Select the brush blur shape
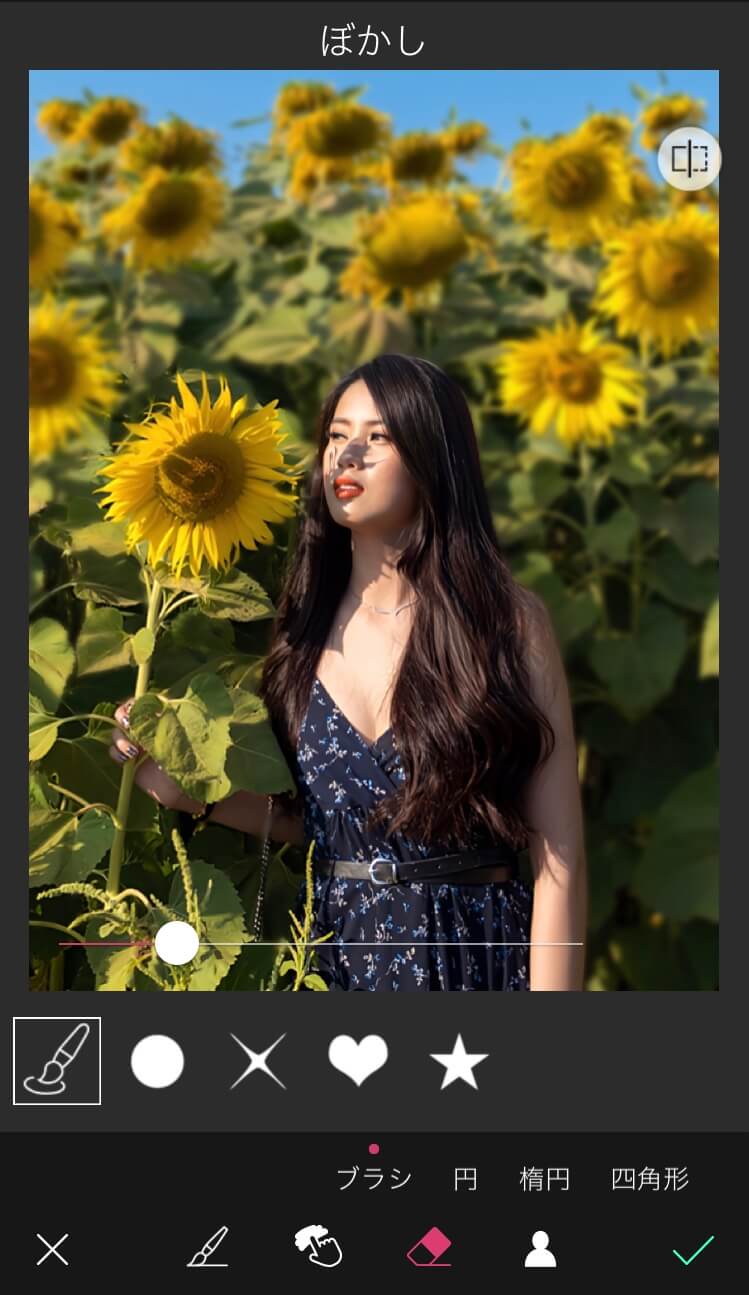Screen dimensions: 749x1295 (57, 1061)
